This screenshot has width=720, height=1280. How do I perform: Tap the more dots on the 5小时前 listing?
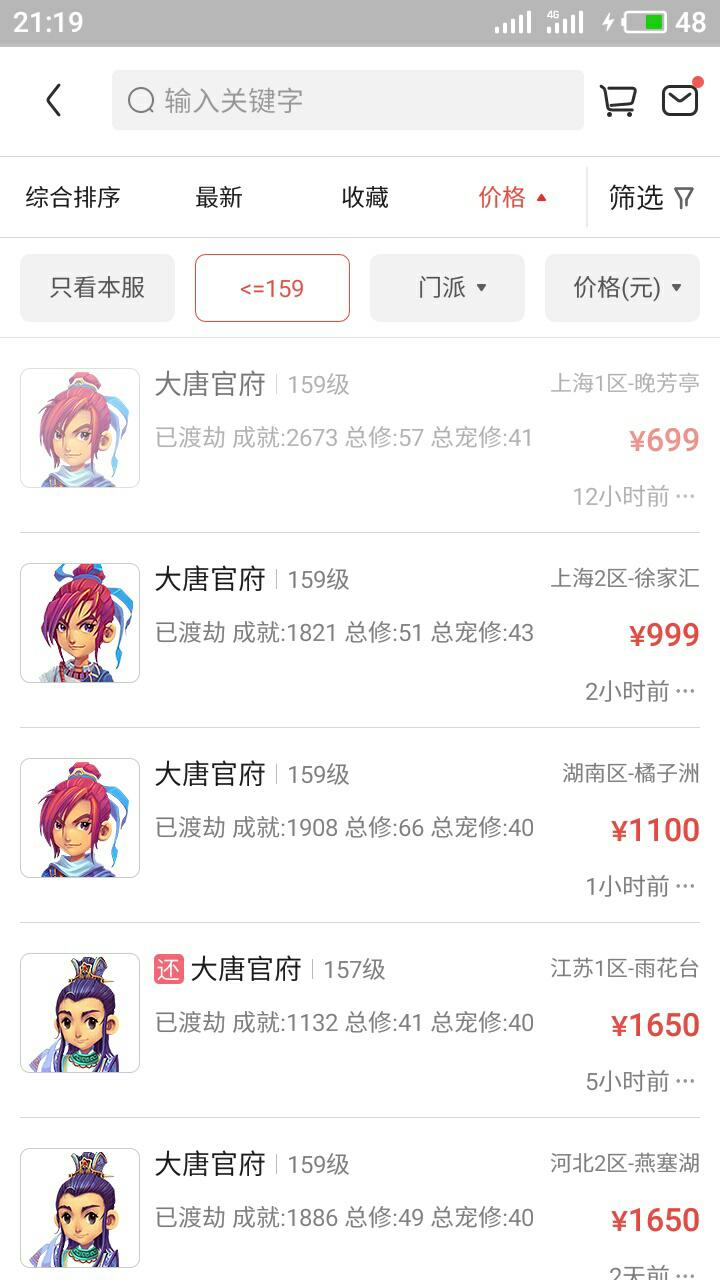(x=686, y=1081)
